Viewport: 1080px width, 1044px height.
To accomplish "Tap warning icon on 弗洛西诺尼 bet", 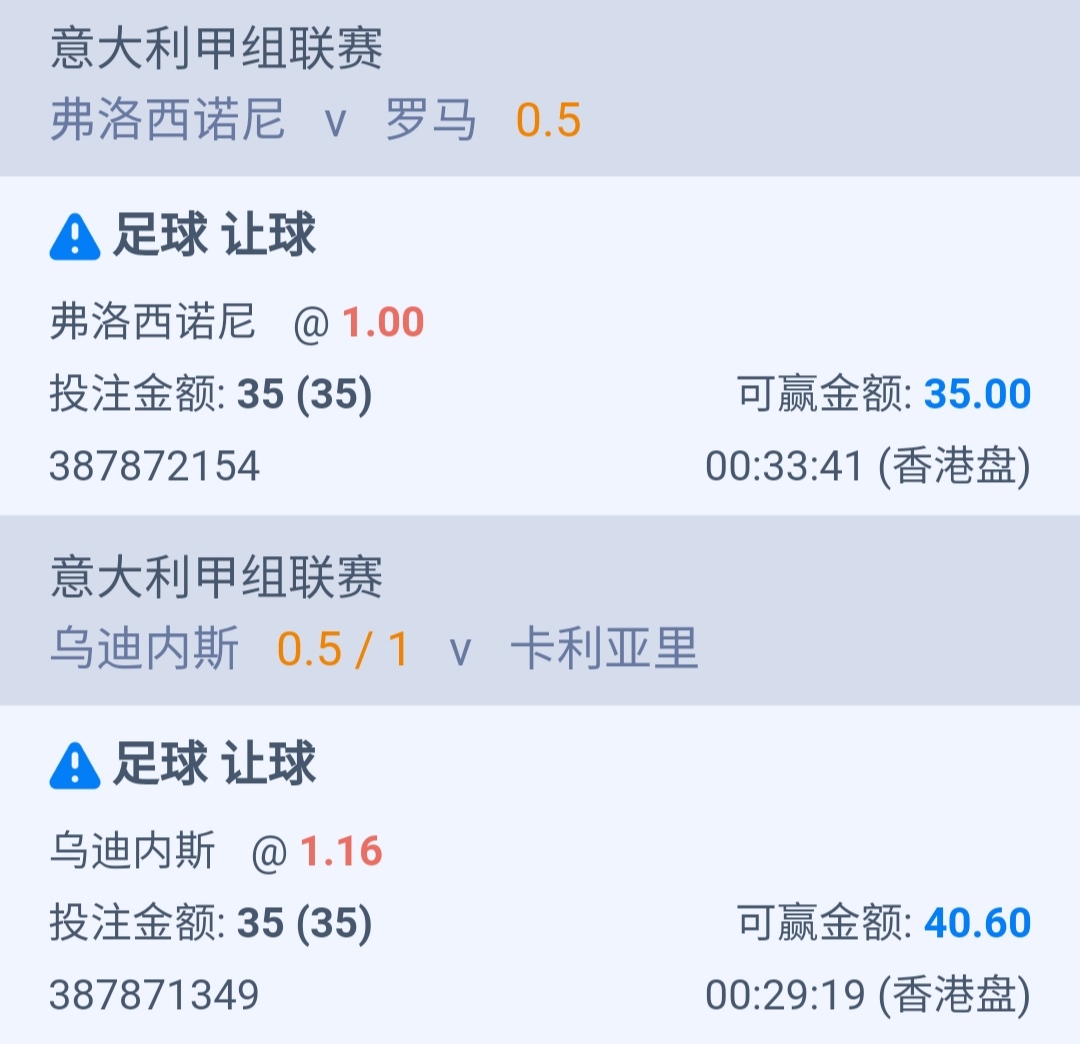I will pos(75,238).
